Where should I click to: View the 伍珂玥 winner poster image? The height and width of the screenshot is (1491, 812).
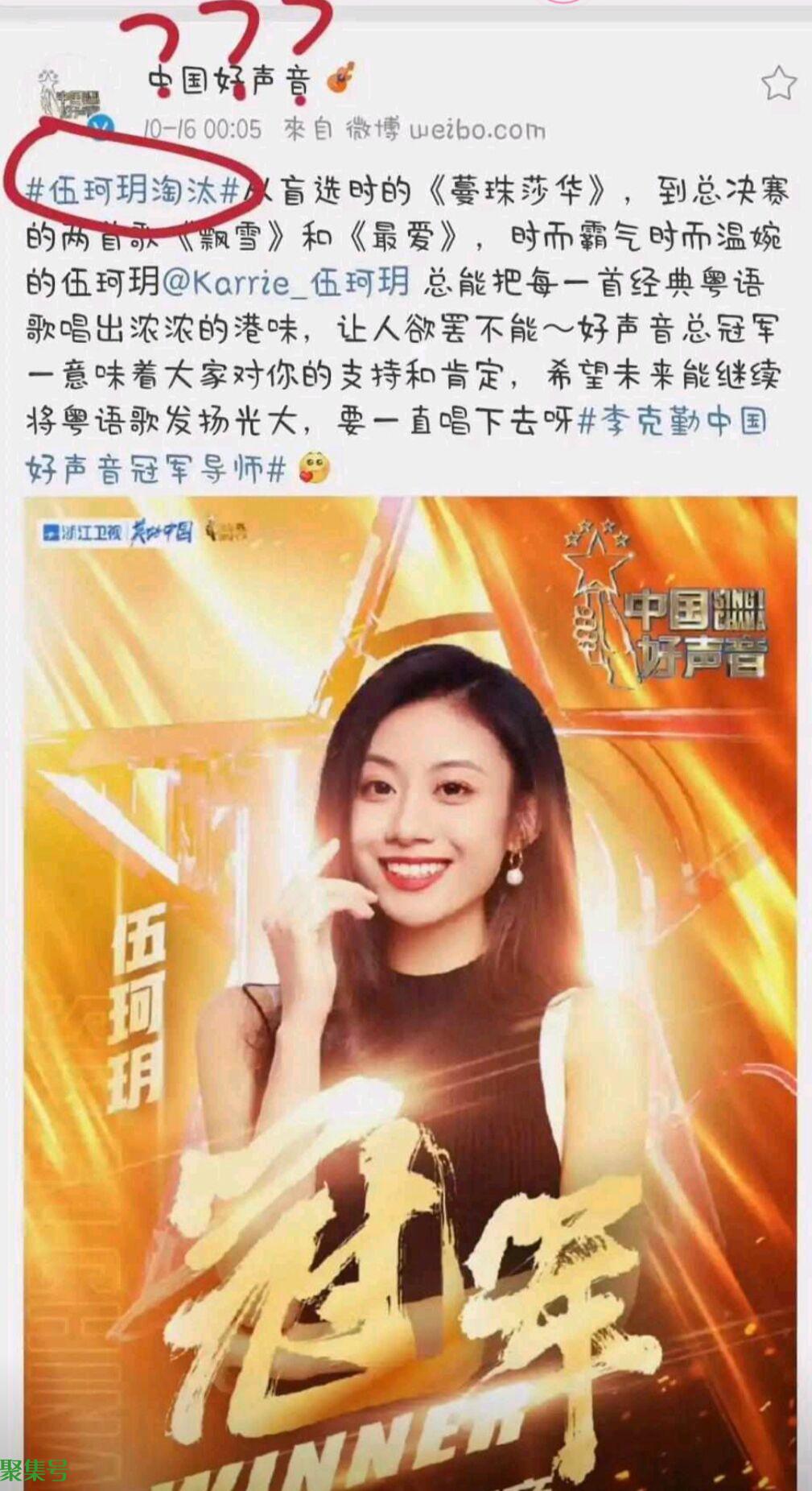pyautogui.click(x=410, y=993)
